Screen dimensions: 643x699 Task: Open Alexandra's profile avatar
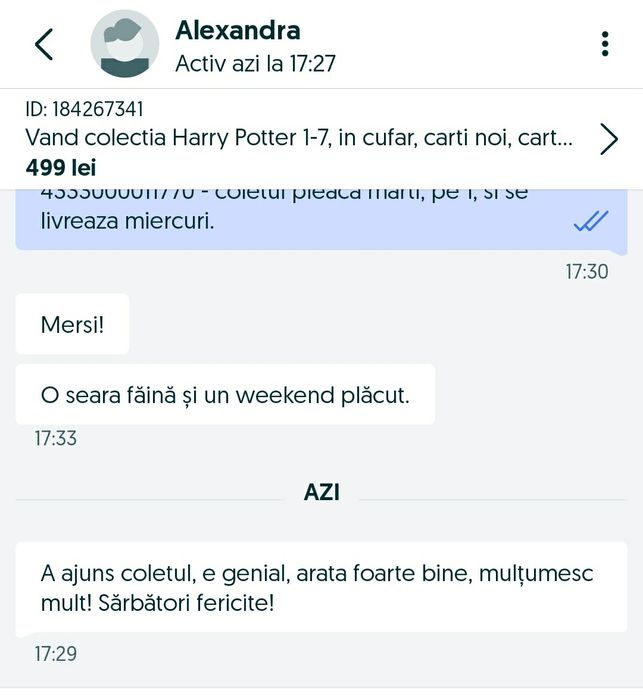click(x=125, y=45)
